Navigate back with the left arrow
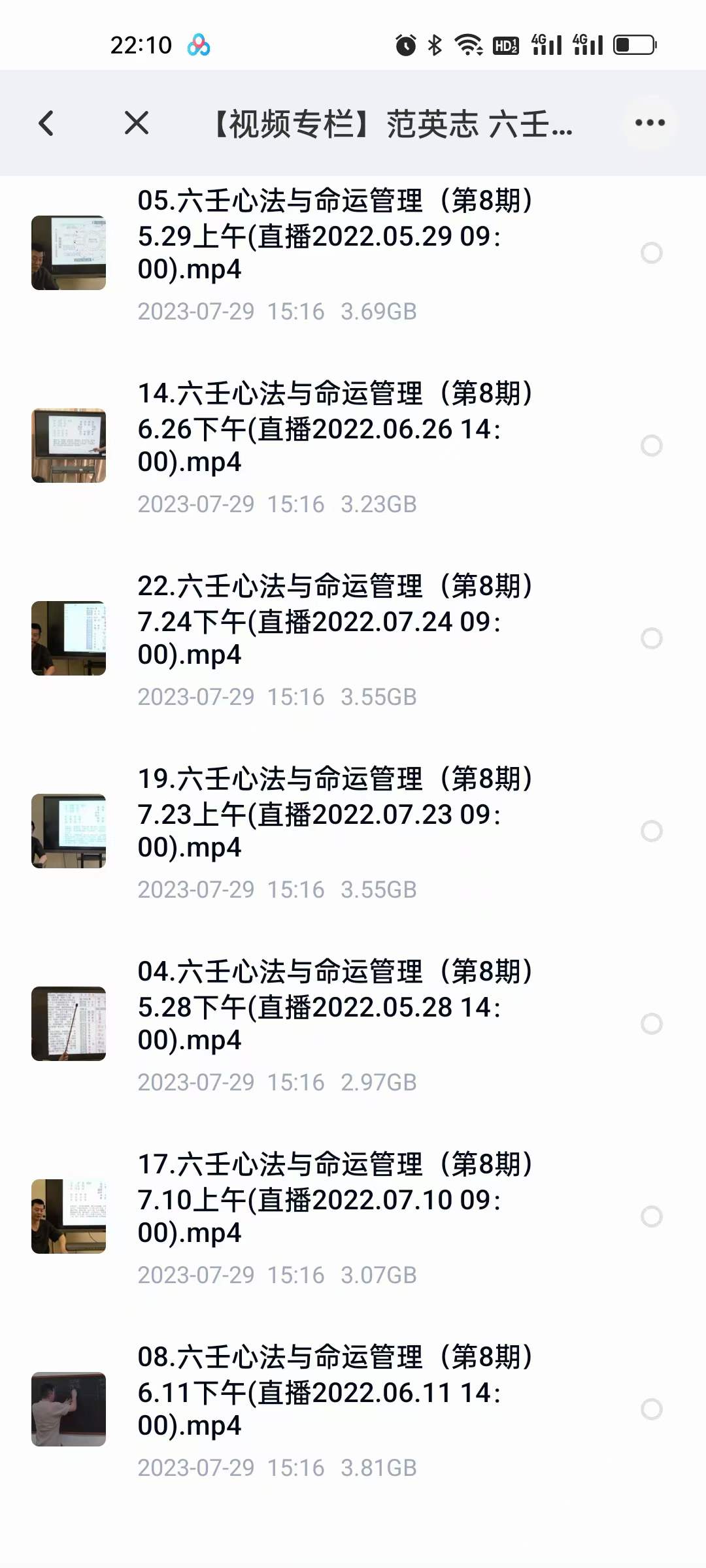 46,123
